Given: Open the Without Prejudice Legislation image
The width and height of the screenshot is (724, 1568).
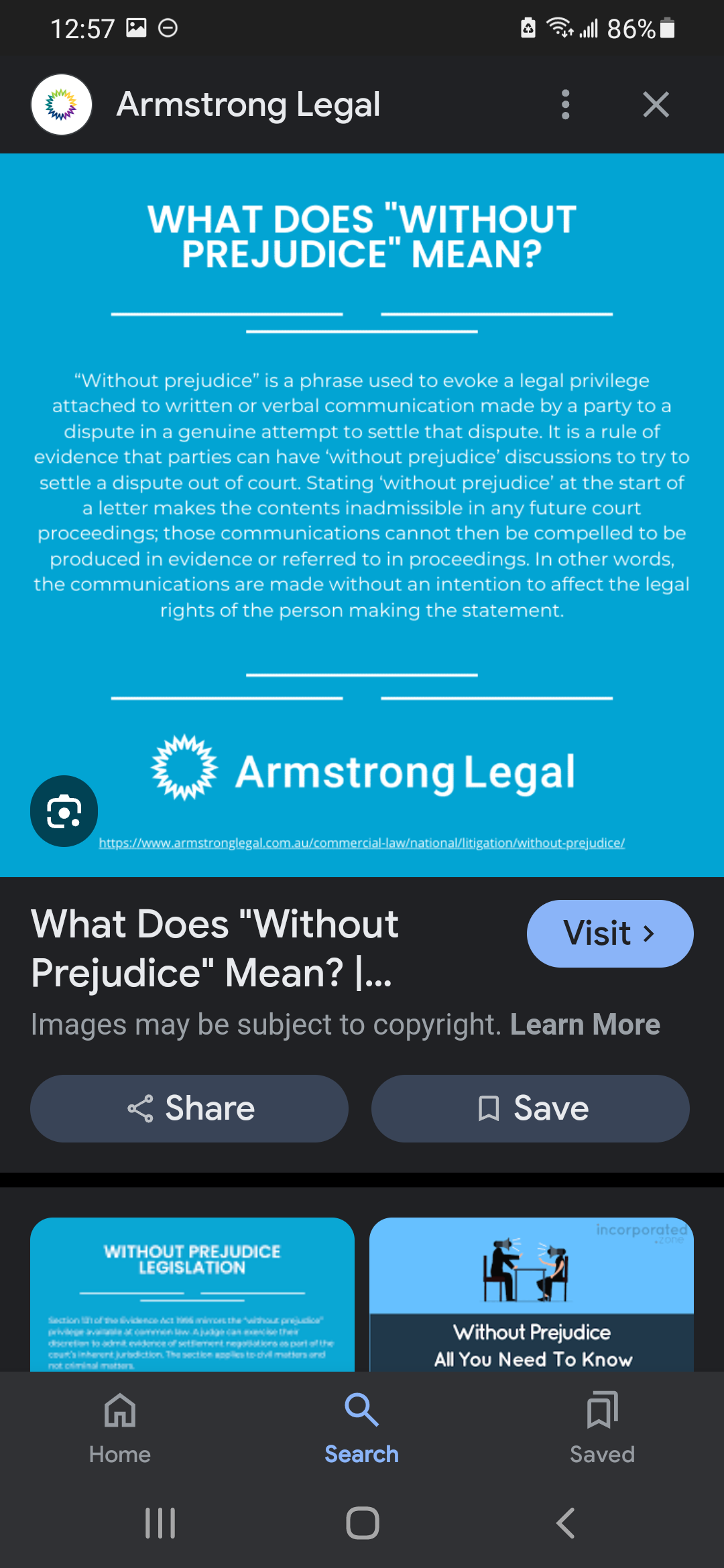Looking at the screenshot, I should (192, 1293).
